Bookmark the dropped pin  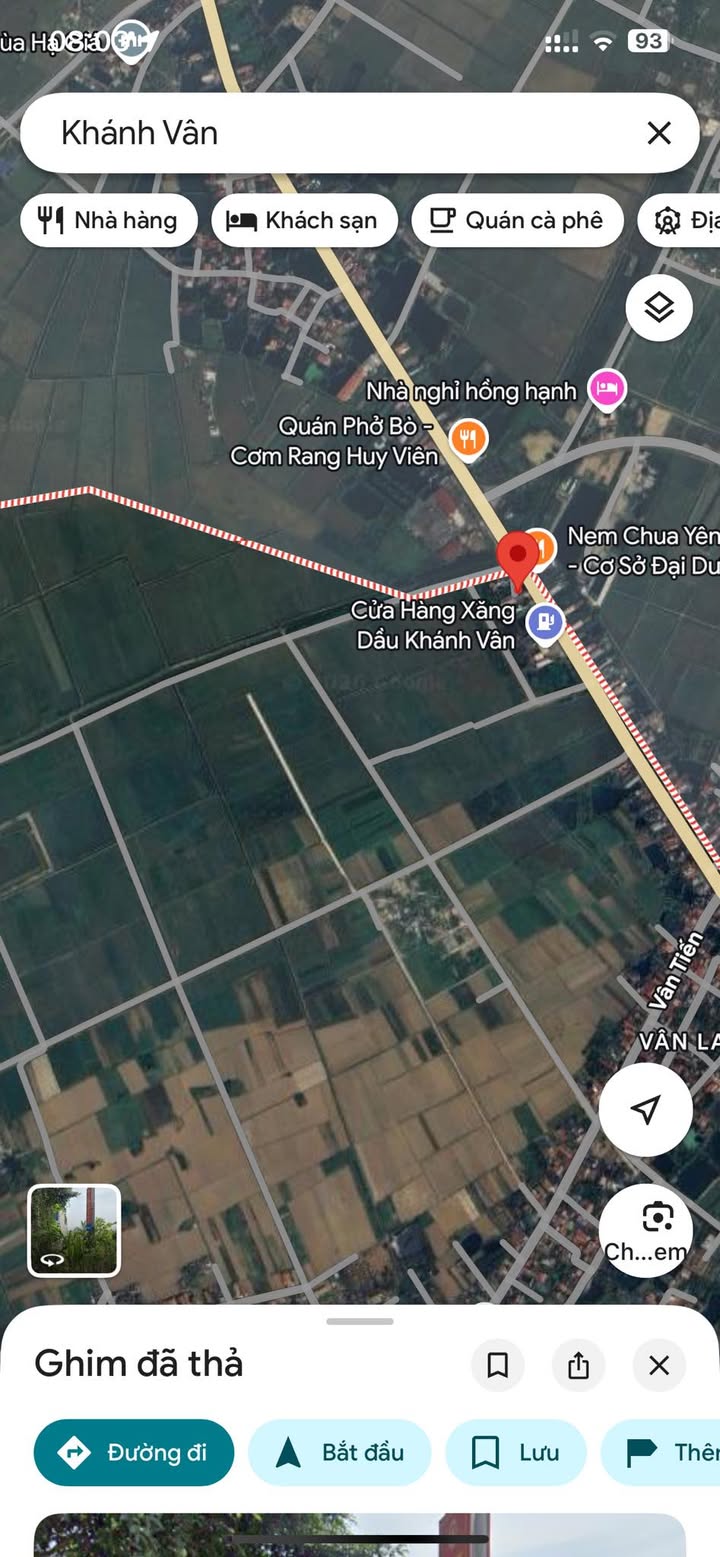point(497,1365)
